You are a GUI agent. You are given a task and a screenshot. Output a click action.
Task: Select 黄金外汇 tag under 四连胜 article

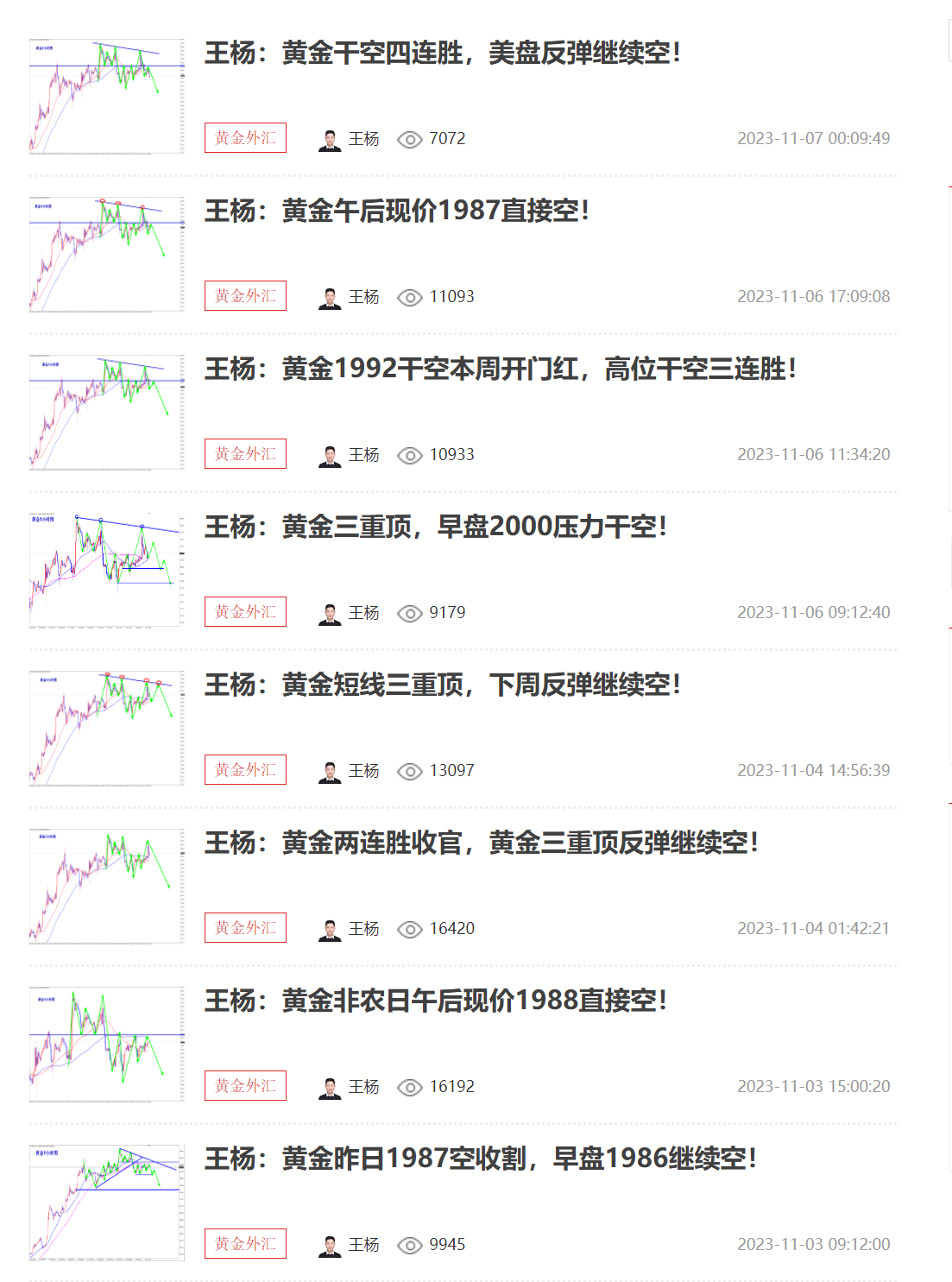coord(245,138)
